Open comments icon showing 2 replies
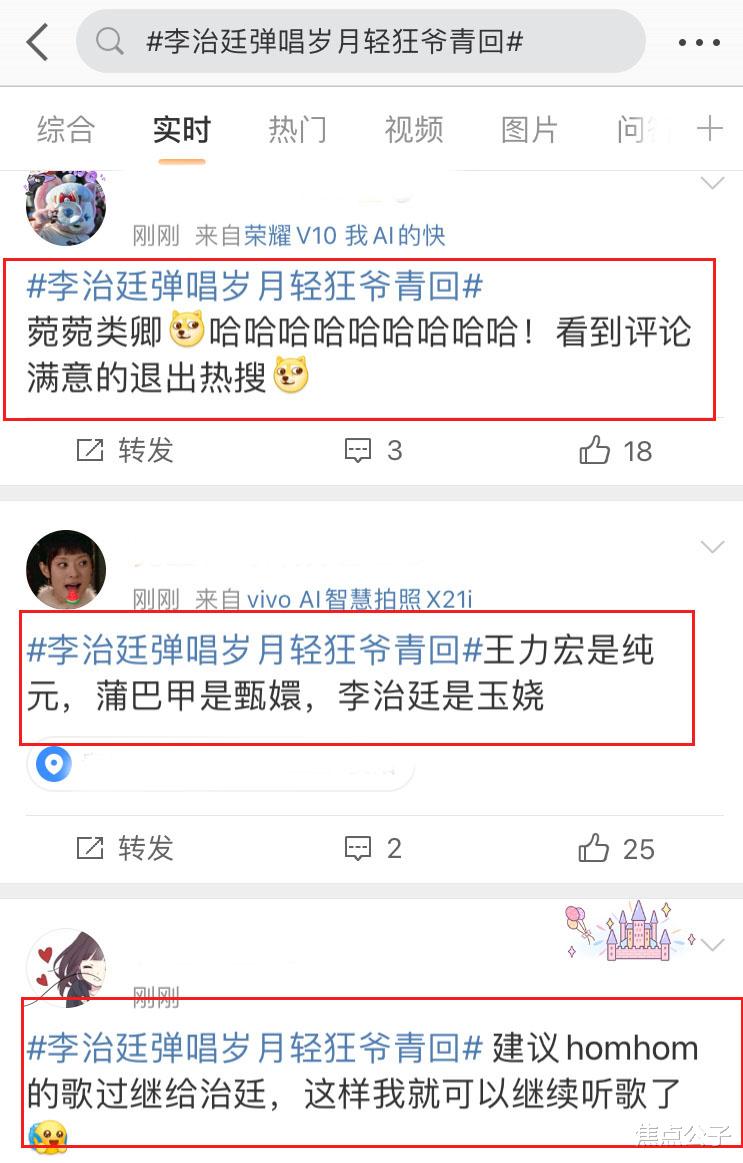 click(x=371, y=848)
